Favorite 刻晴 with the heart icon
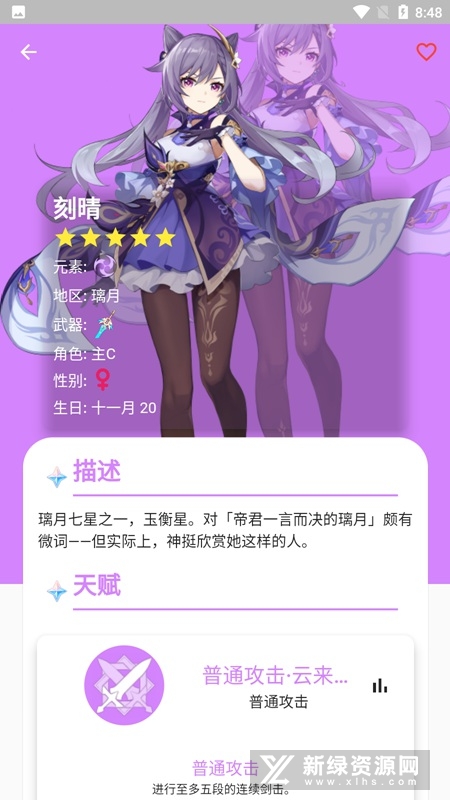This screenshot has width=450, height=800. 426,52
